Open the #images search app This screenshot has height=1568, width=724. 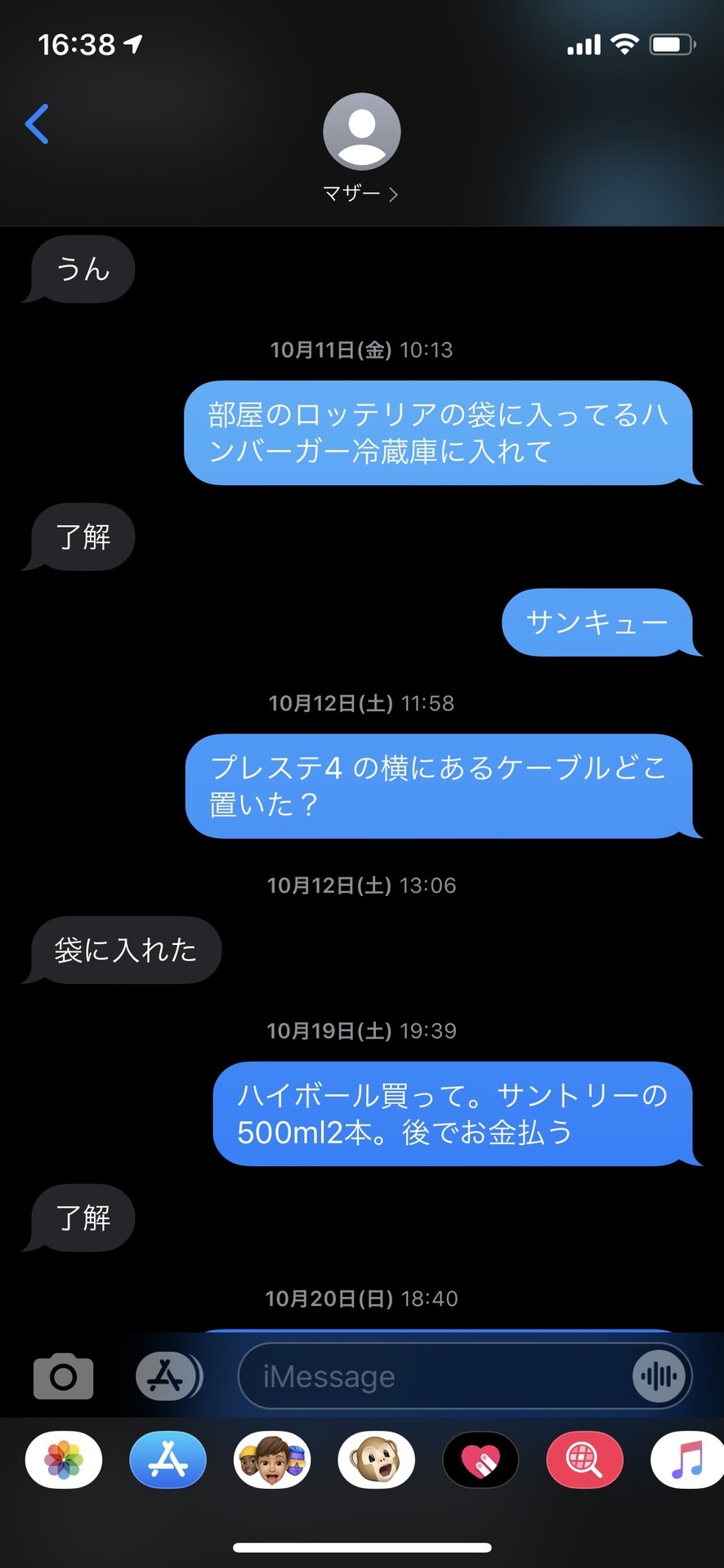click(x=584, y=1460)
